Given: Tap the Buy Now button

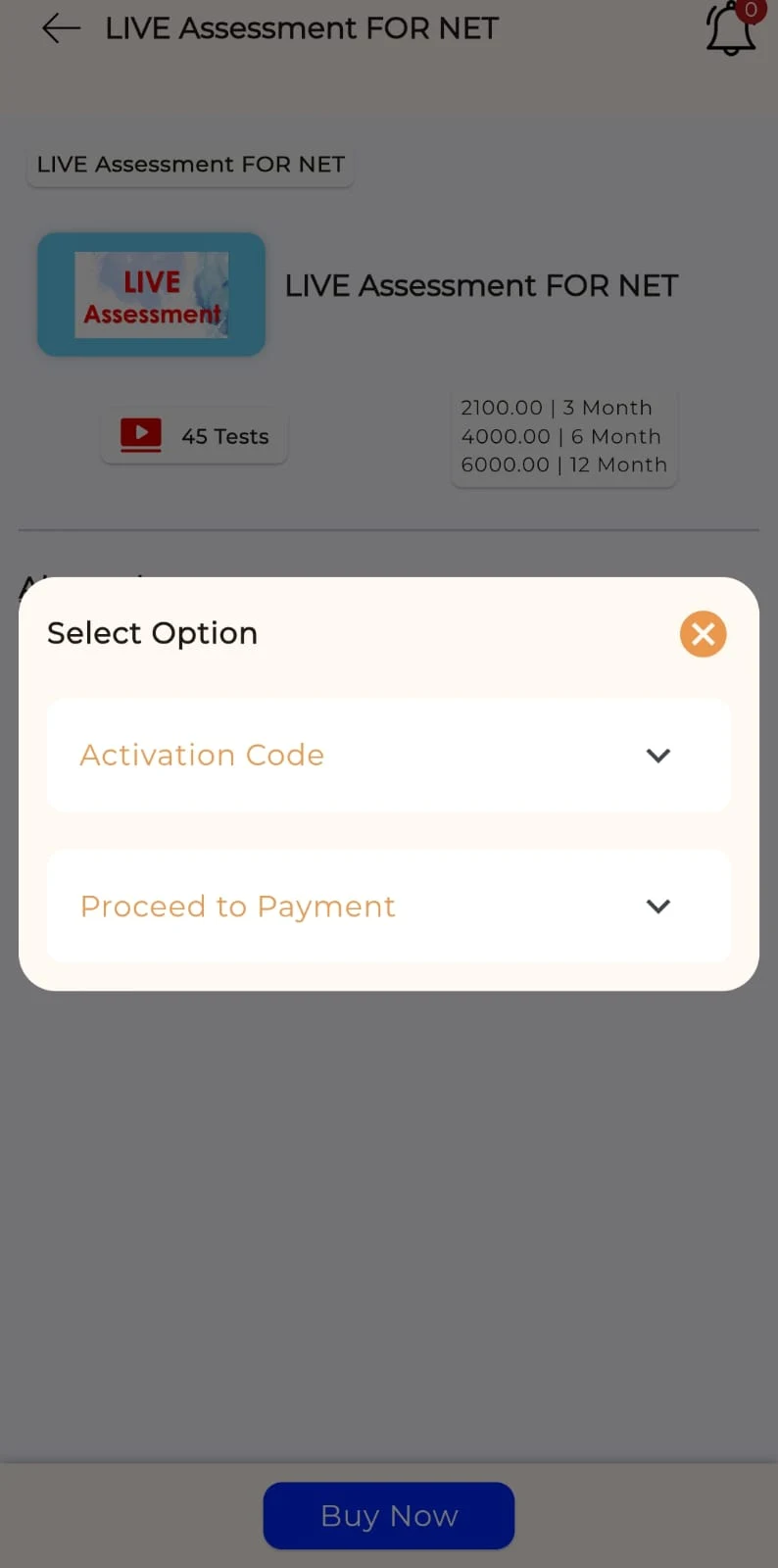Looking at the screenshot, I should tap(389, 1516).
